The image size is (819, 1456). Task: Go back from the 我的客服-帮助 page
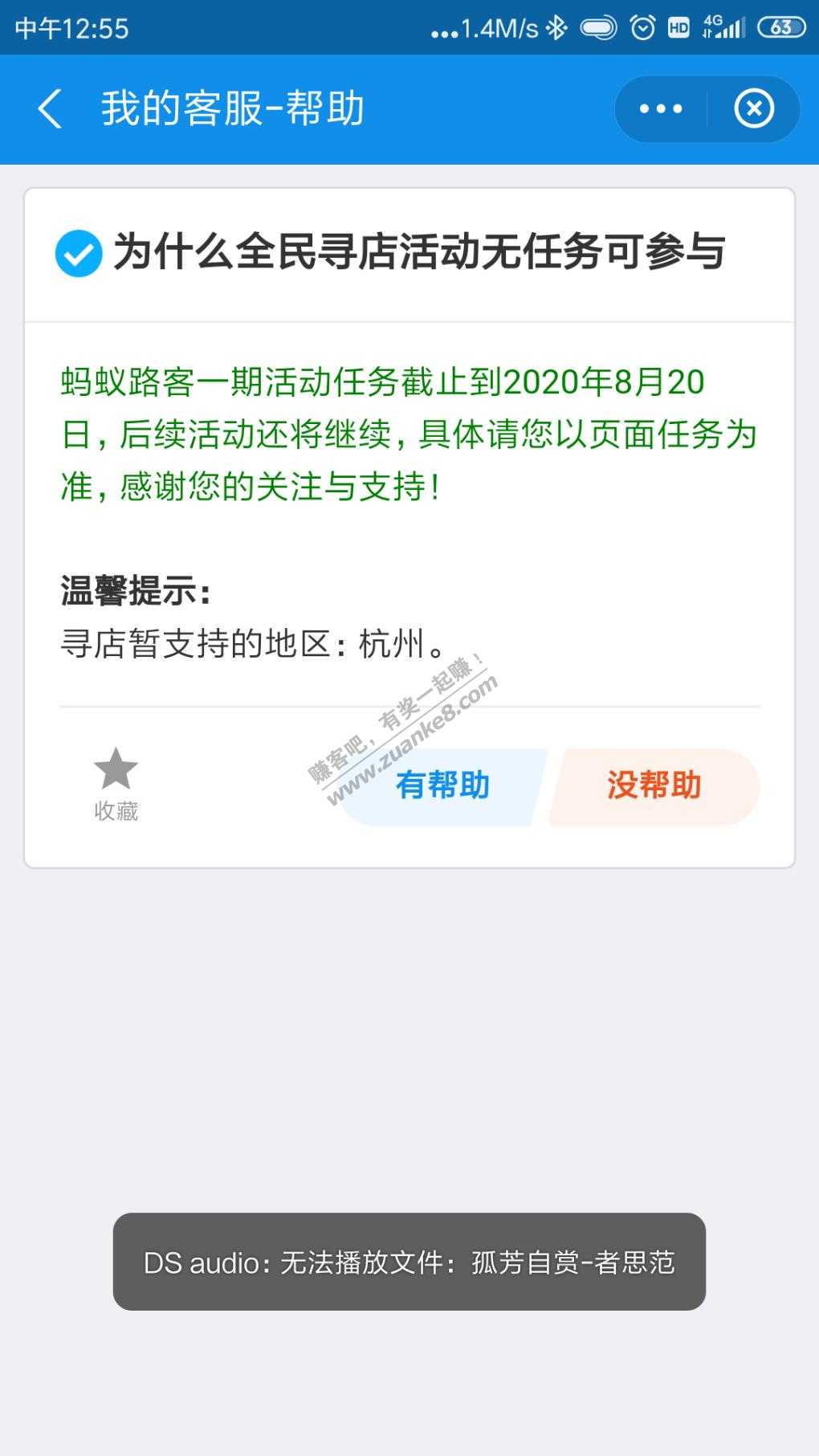pos(50,108)
